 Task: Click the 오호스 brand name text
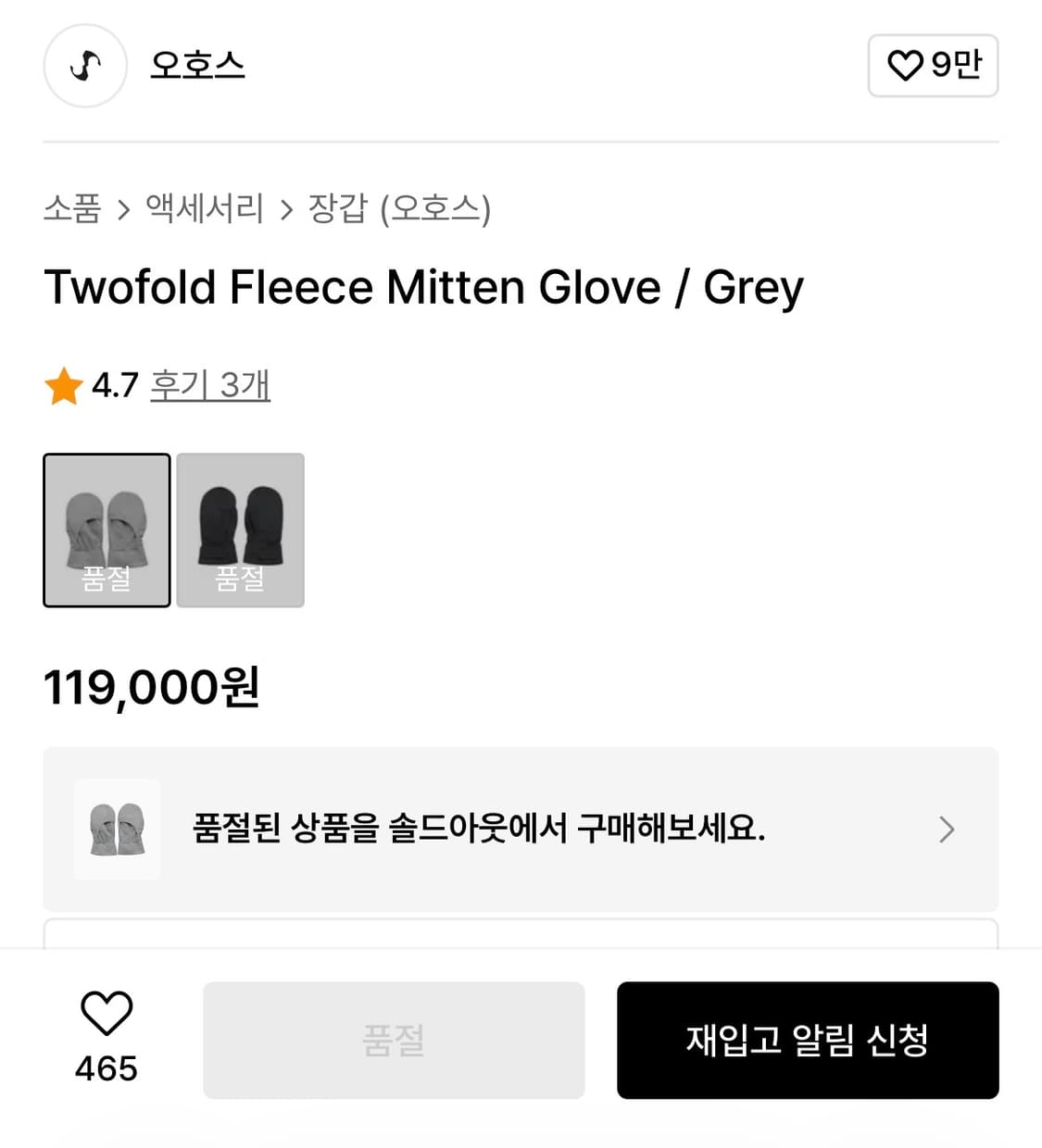(x=197, y=66)
